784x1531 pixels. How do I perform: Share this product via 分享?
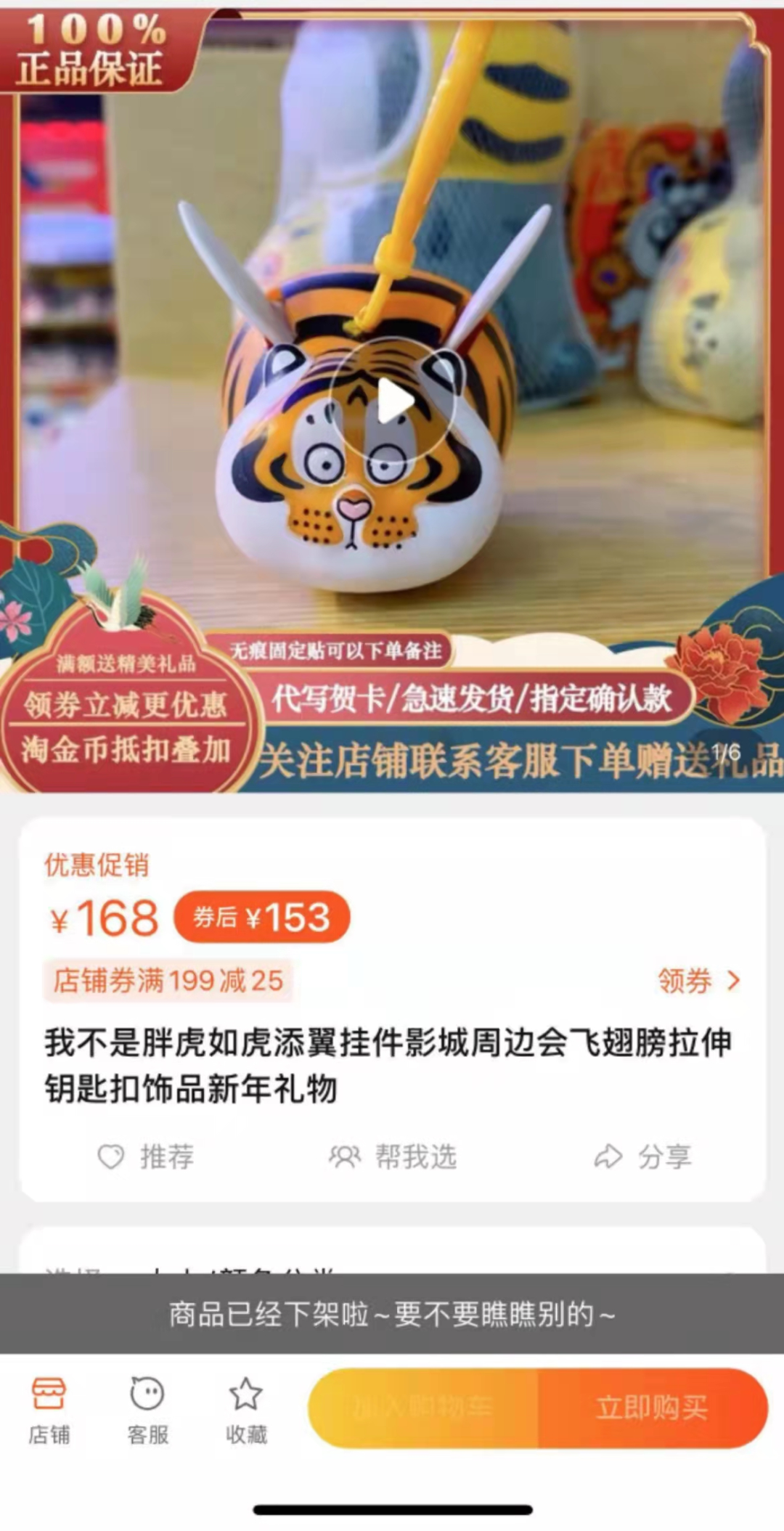coord(643,1156)
